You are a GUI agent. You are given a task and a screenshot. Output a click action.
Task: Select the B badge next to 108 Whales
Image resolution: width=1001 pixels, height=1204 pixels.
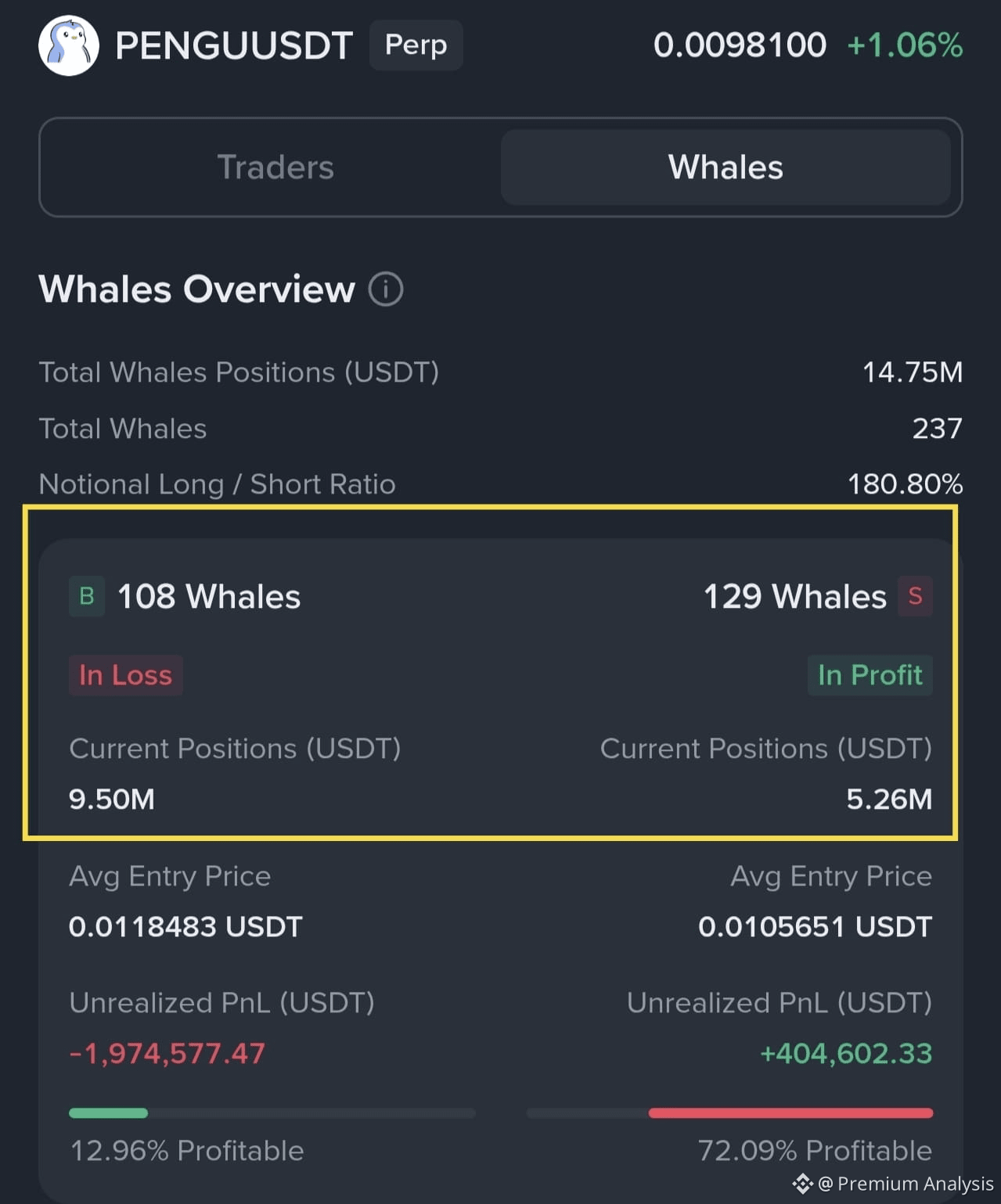pos(86,596)
